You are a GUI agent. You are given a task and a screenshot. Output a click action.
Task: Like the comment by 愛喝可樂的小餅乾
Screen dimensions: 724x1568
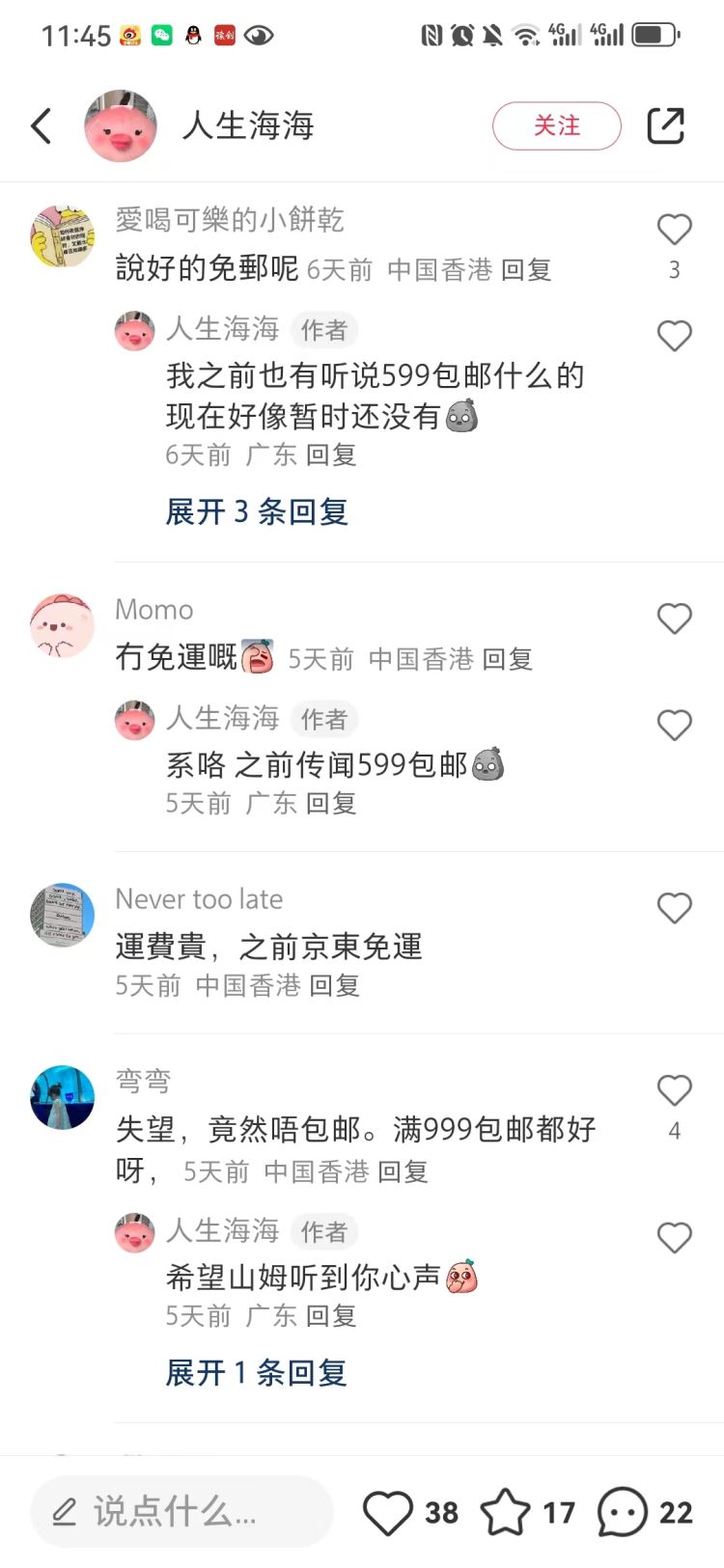674,231
